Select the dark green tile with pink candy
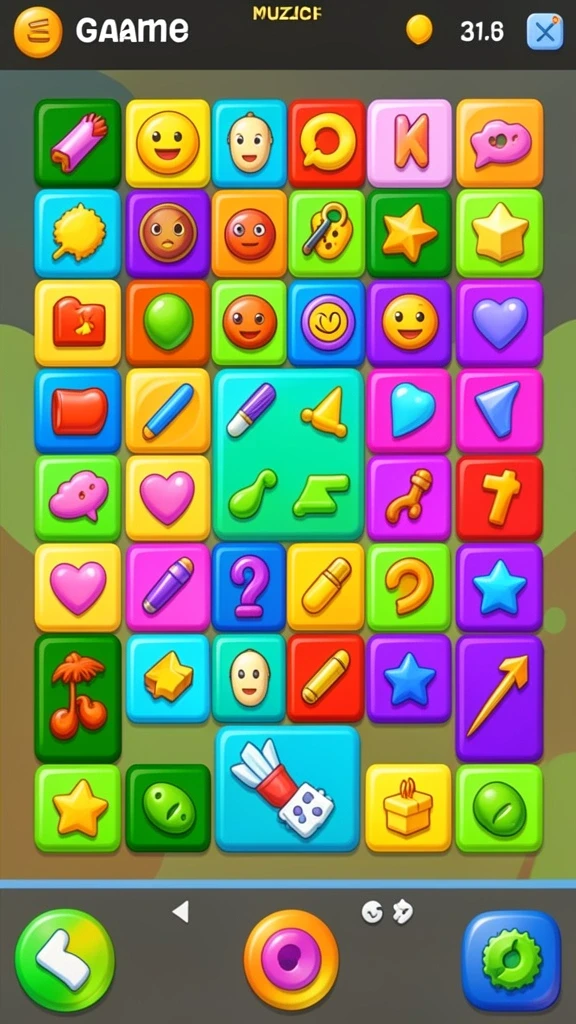The image size is (576, 1024). tap(78, 143)
